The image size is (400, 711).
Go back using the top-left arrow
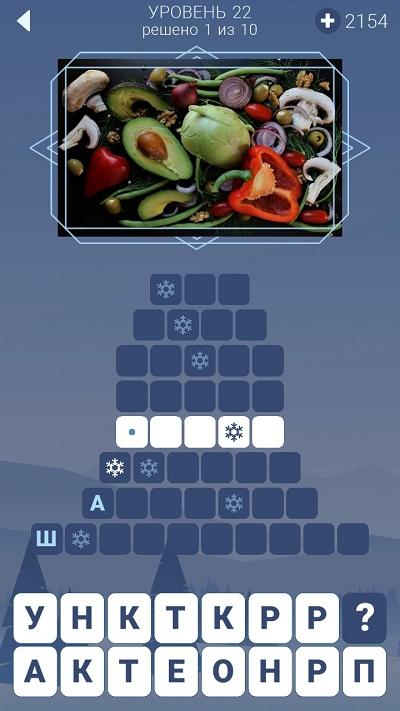pos(24,21)
